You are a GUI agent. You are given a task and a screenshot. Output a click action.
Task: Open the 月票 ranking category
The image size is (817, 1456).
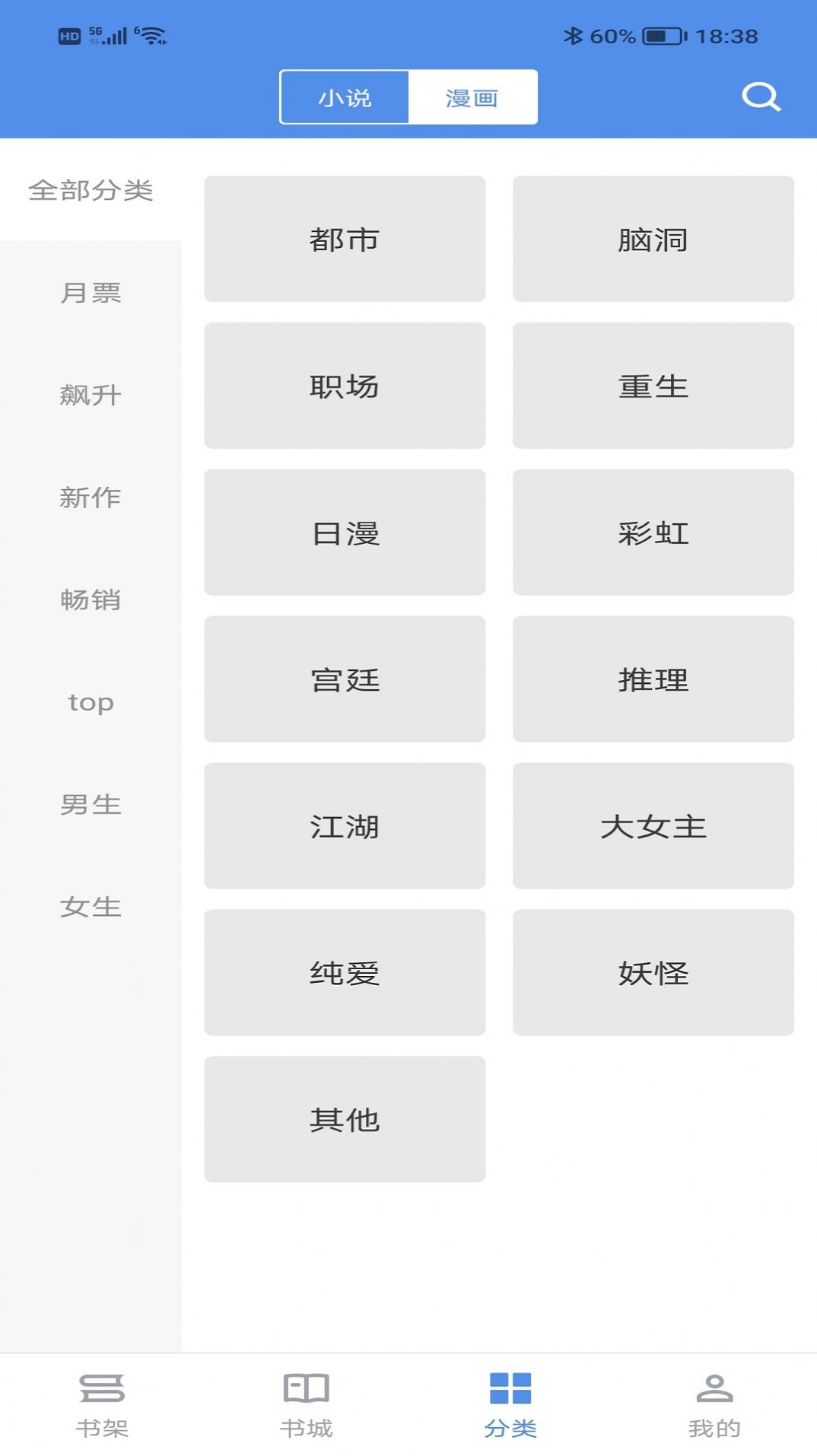tap(91, 294)
